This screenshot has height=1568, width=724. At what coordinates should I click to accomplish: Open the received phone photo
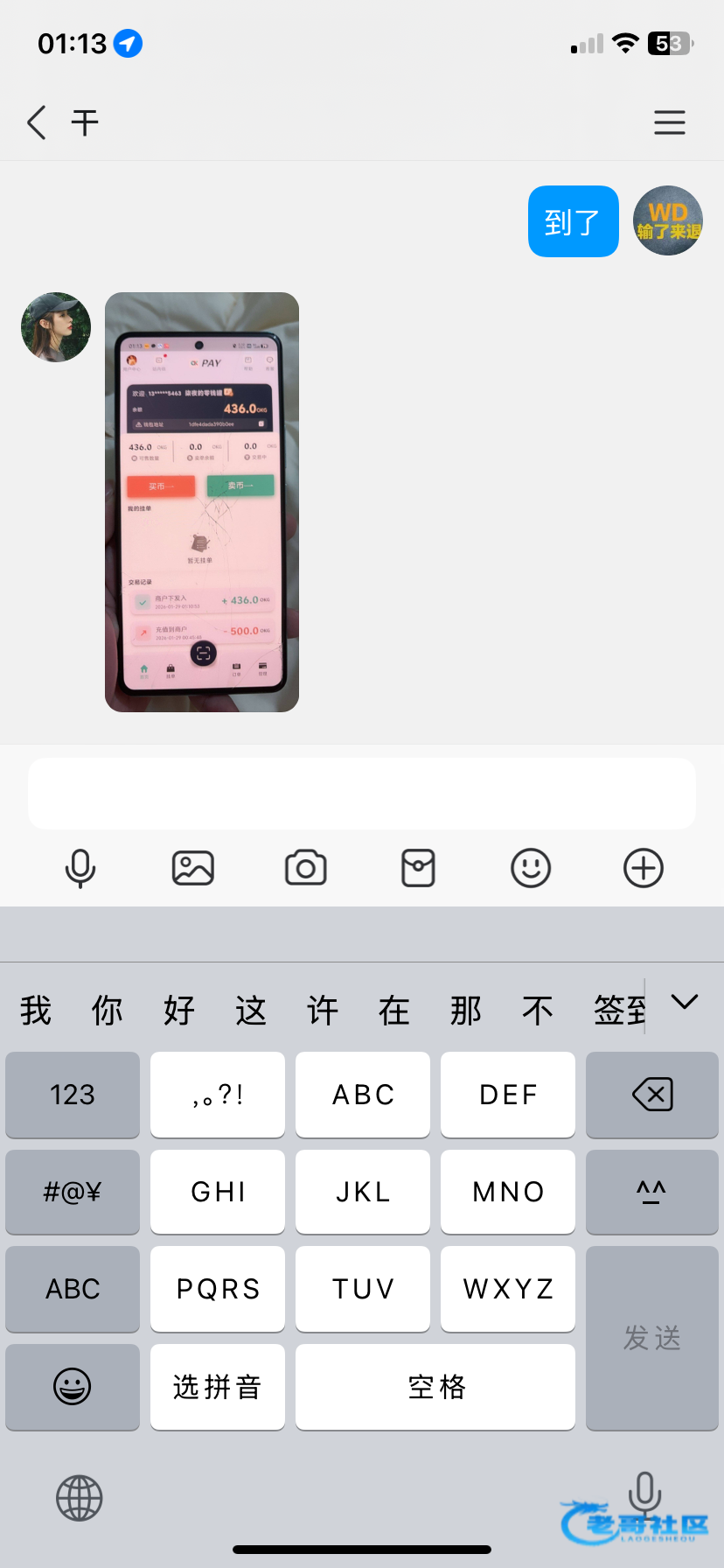pyautogui.click(x=202, y=501)
